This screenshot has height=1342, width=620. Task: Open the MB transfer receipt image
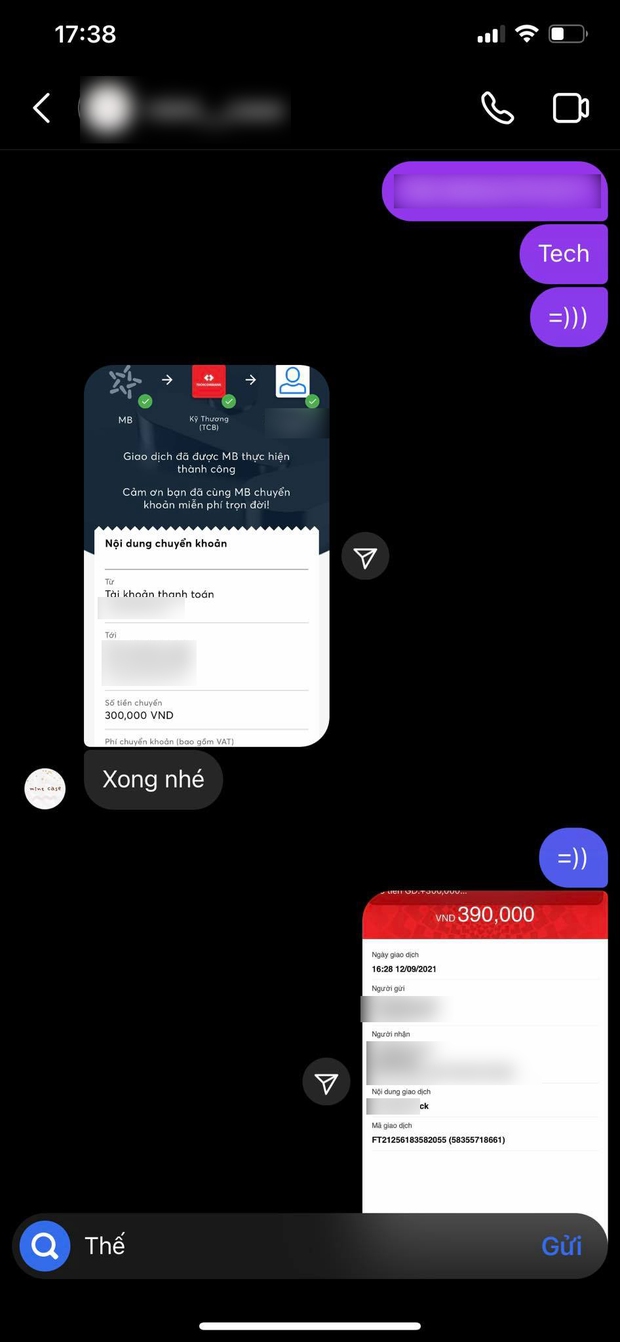206,555
